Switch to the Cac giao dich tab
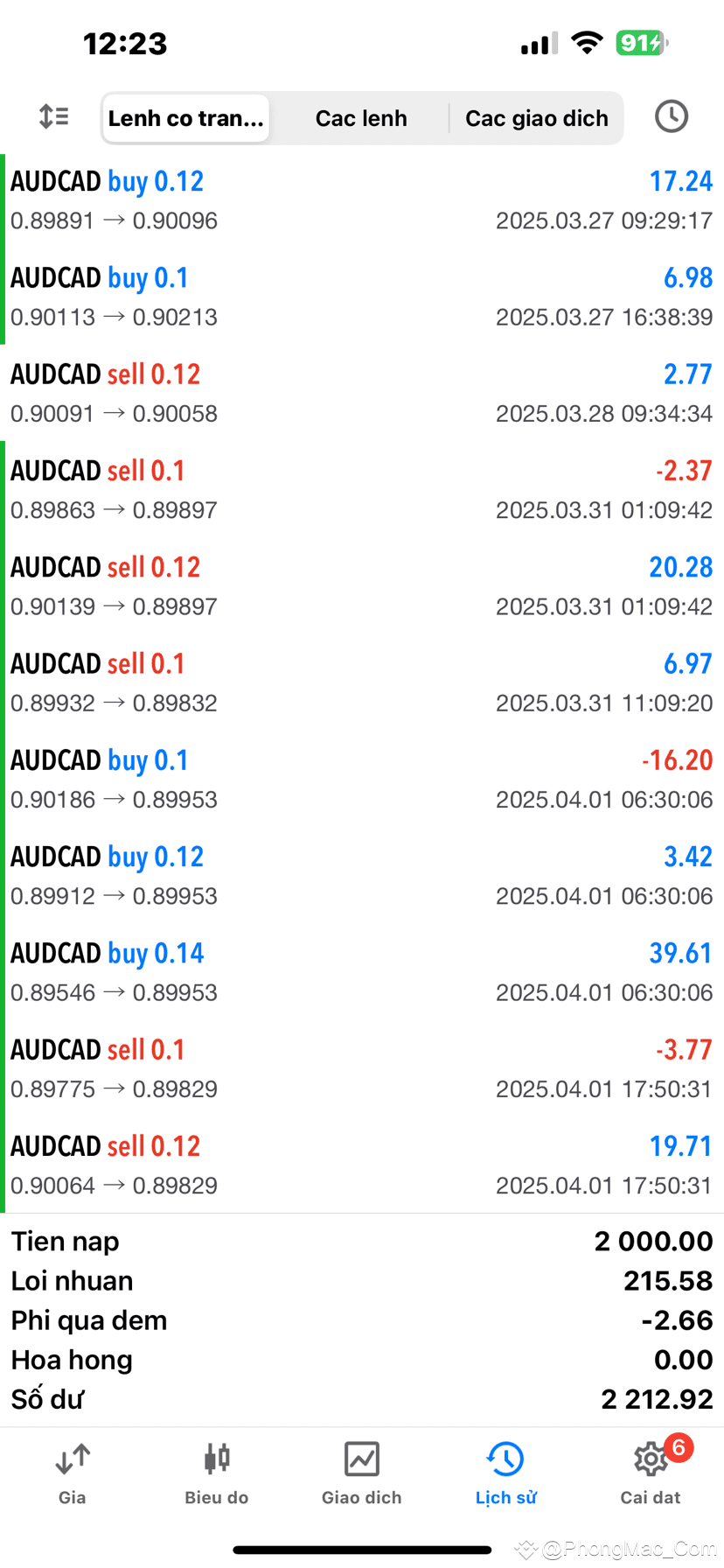The height and width of the screenshot is (1568, 724). click(537, 118)
